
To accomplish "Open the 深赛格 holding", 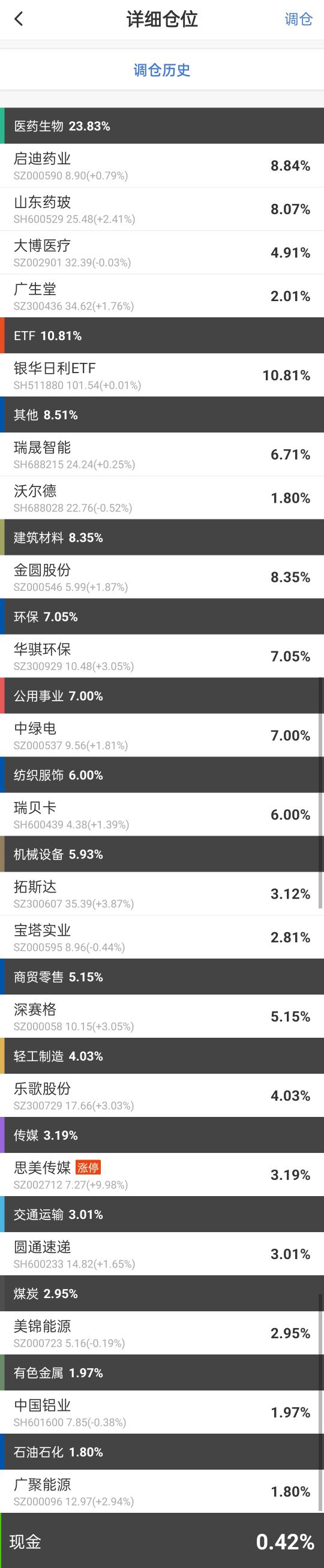I will click(162, 1017).
